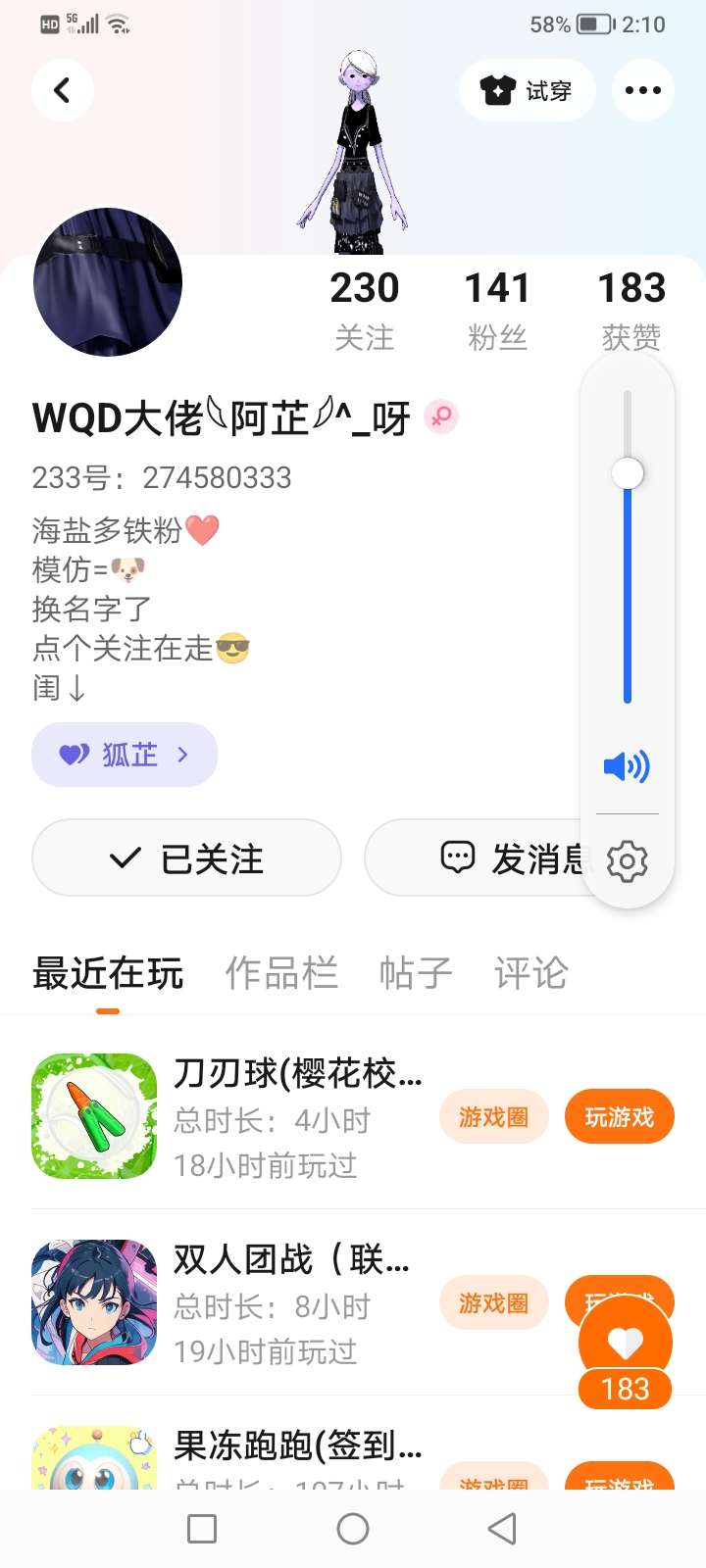Open the 狐芷 chip
The width and height of the screenshot is (706, 1568).
click(125, 755)
